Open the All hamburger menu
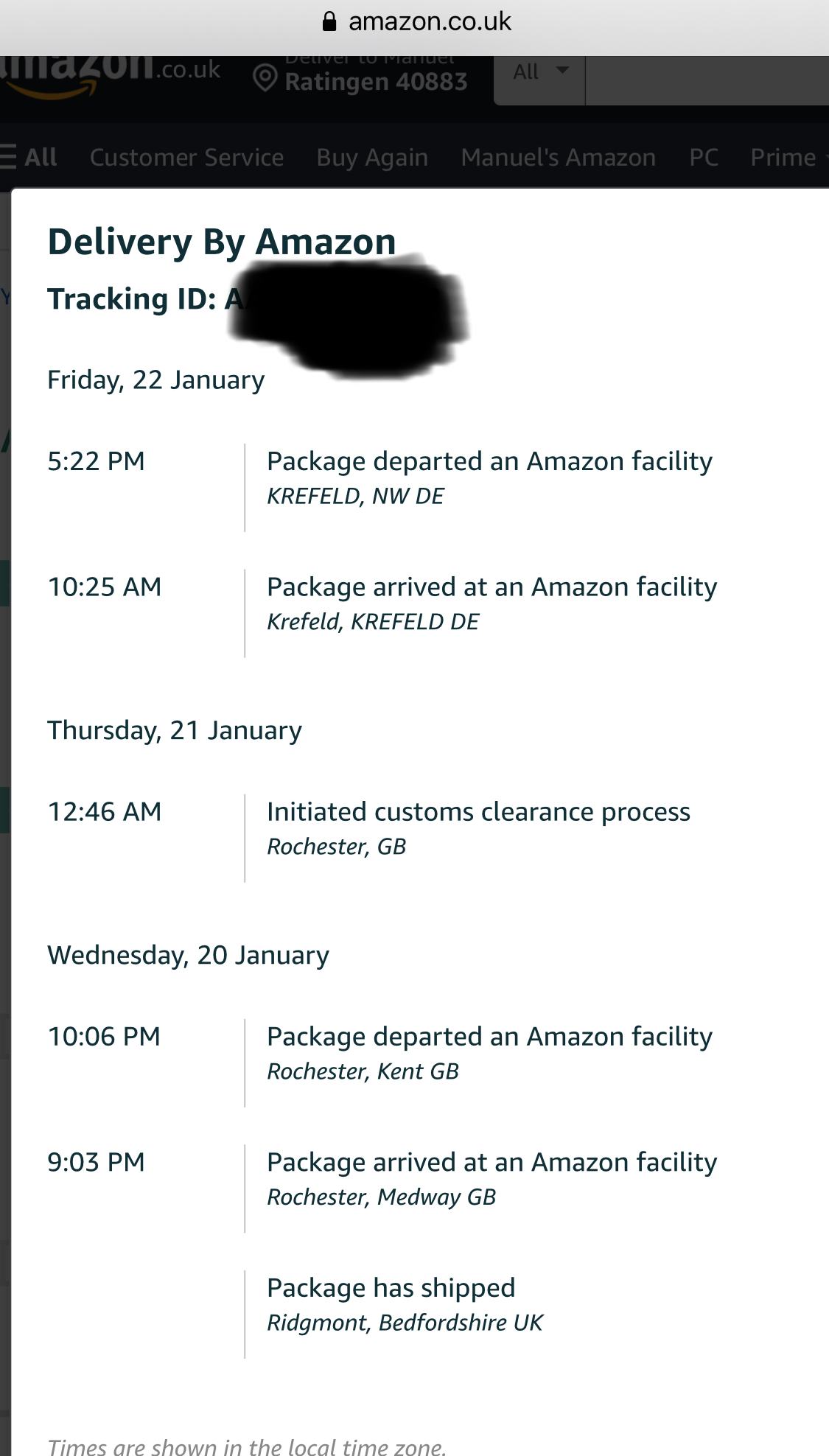Viewport: 829px width, 1456px height. click(x=29, y=157)
